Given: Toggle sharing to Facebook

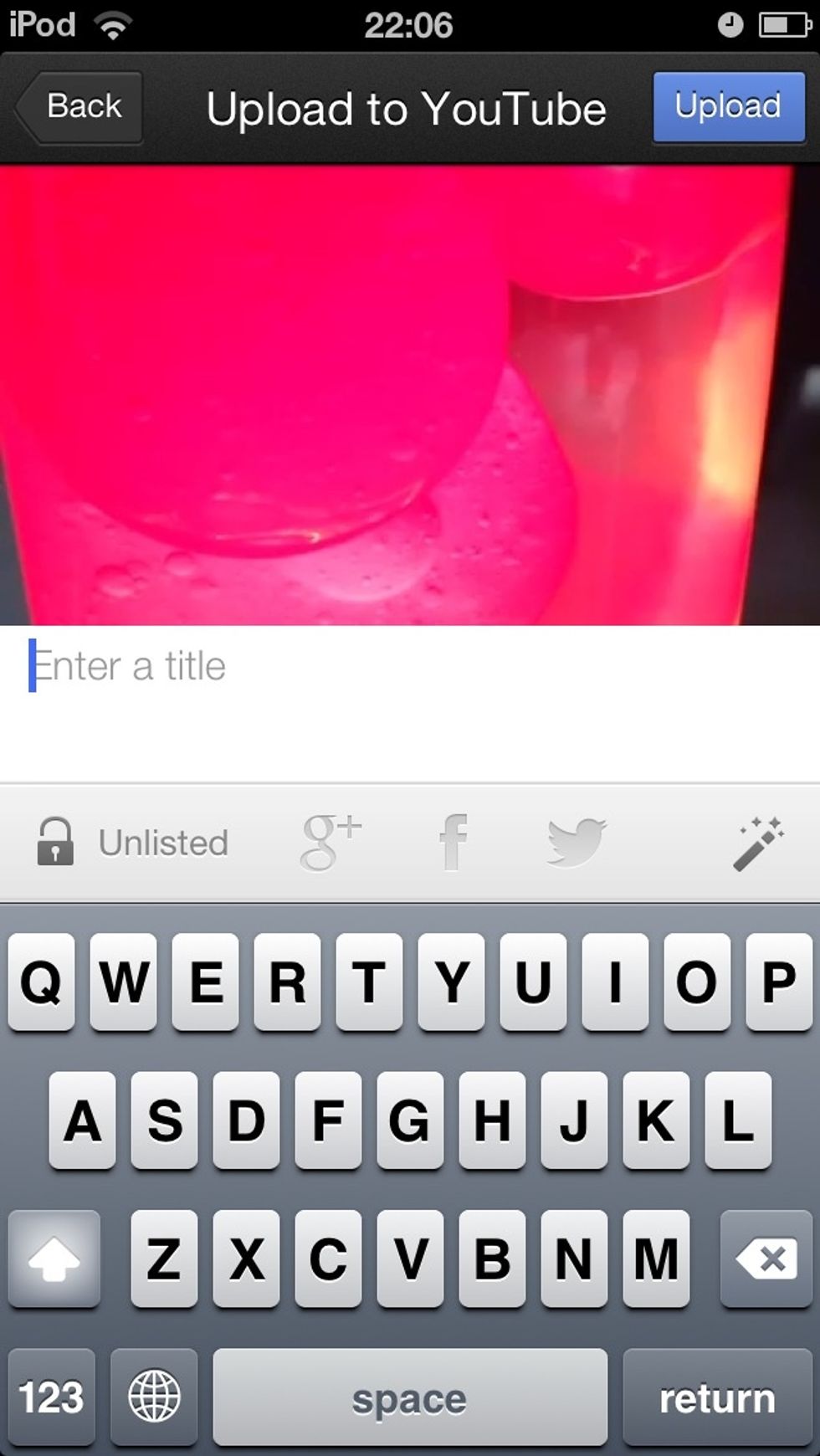Looking at the screenshot, I should point(453,842).
